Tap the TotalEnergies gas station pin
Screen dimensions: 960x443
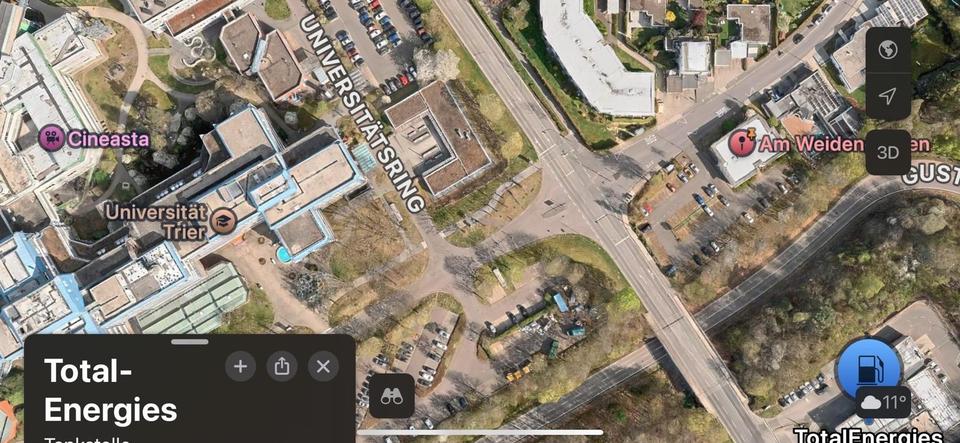coord(867,369)
